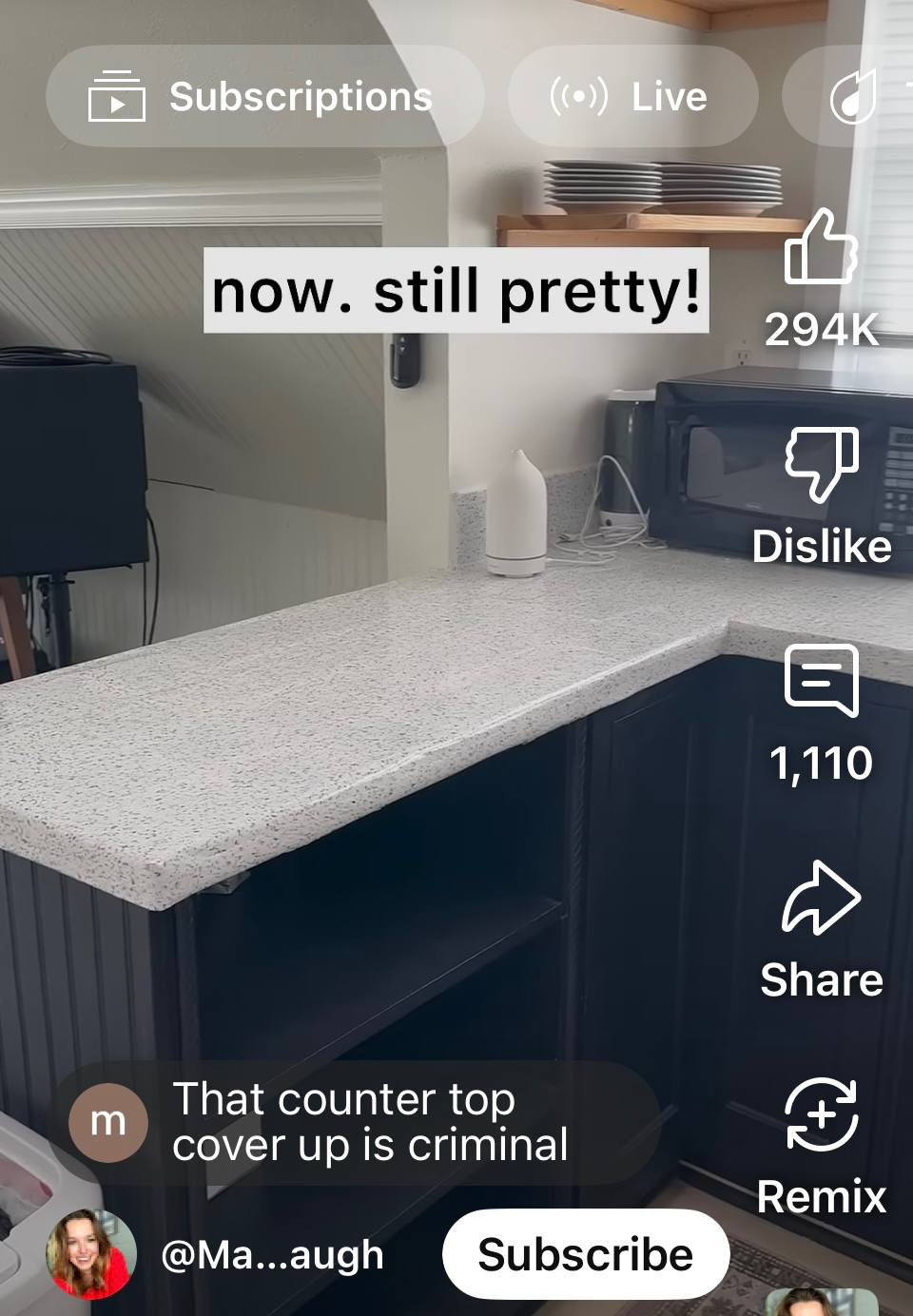
Task: Open the channel profile picture
Action: pos(92,1255)
